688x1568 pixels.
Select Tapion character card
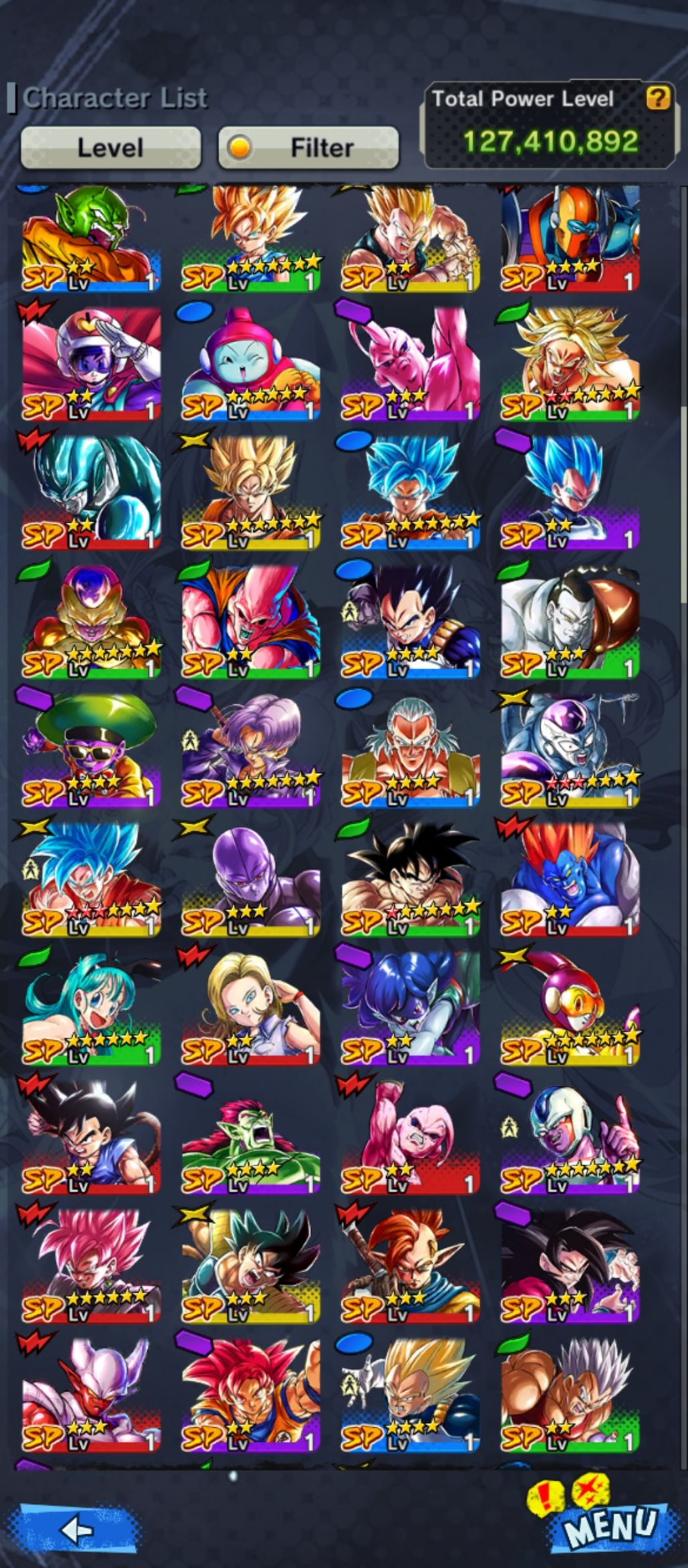pyautogui.click(x=410, y=1263)
